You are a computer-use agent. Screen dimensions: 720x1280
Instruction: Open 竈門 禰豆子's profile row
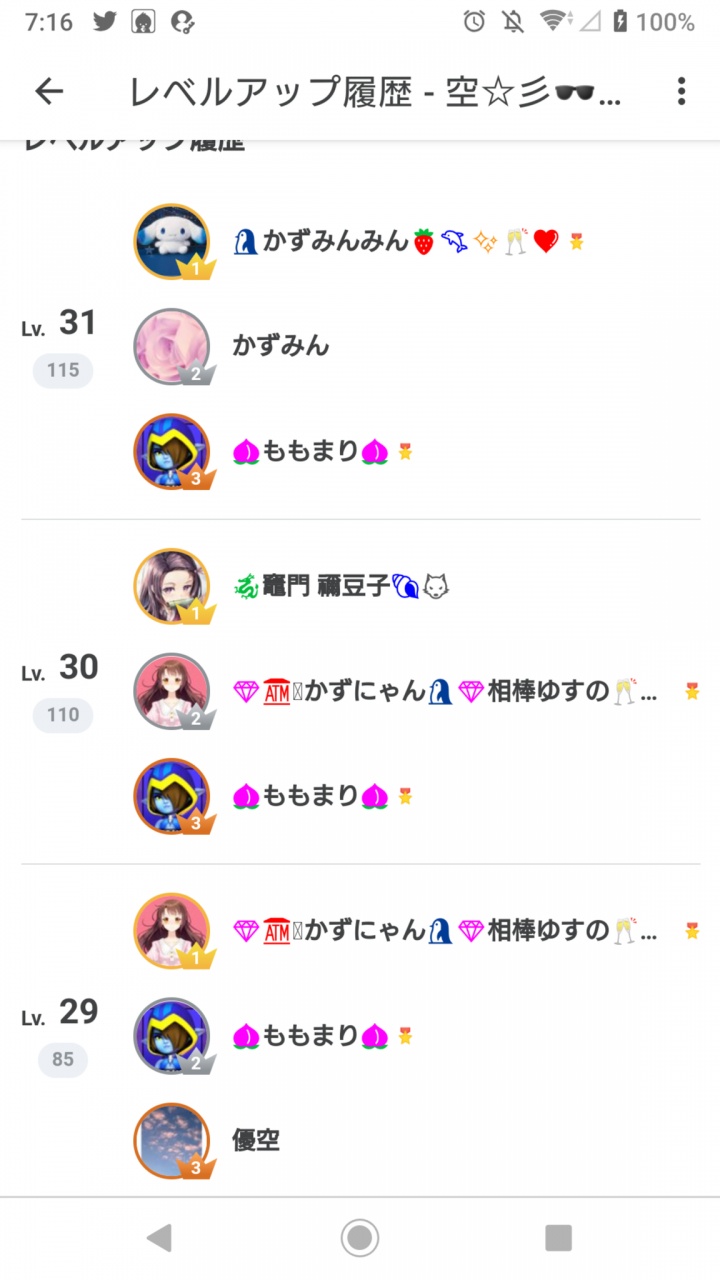pyautogui.click(x=417, y=586)
